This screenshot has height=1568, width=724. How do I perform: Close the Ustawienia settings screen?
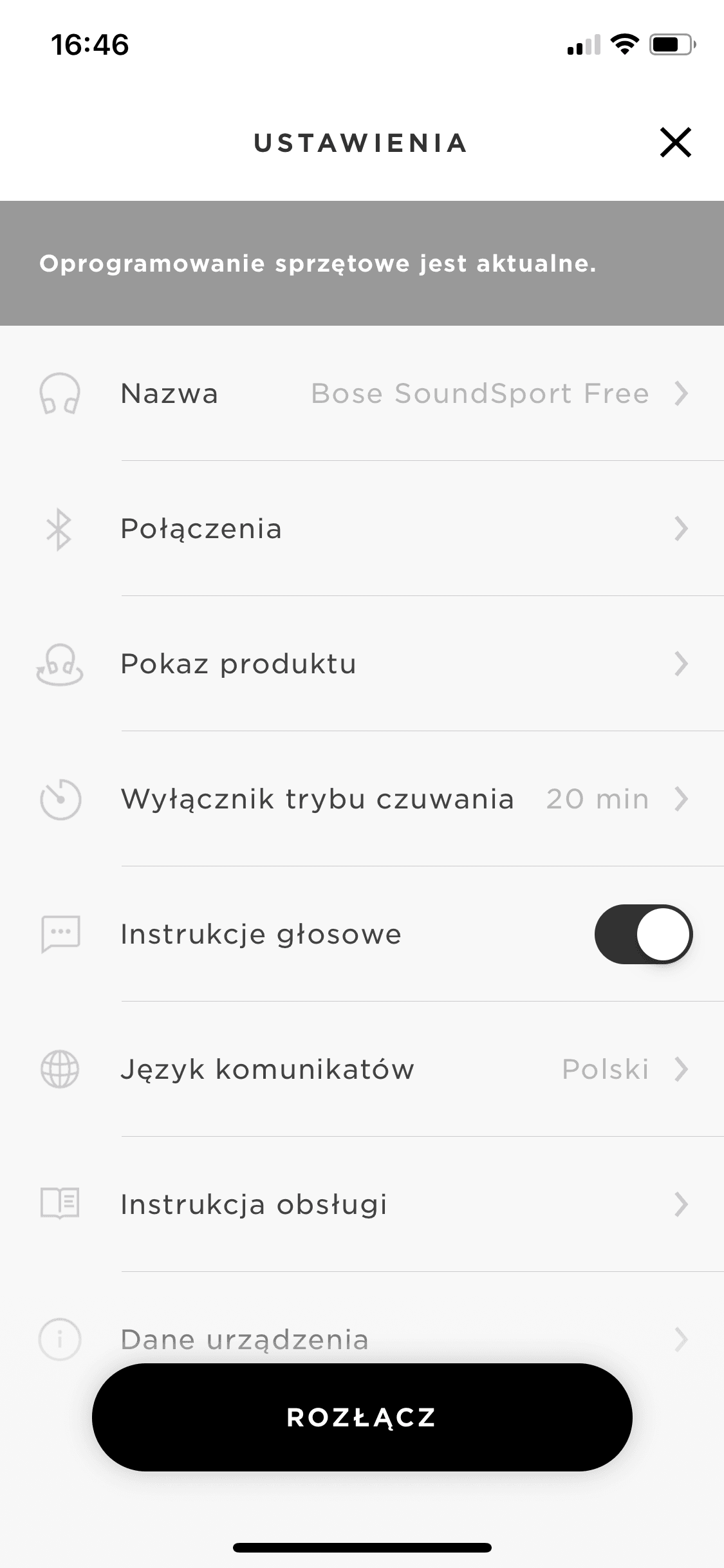[x=675, y=142]
